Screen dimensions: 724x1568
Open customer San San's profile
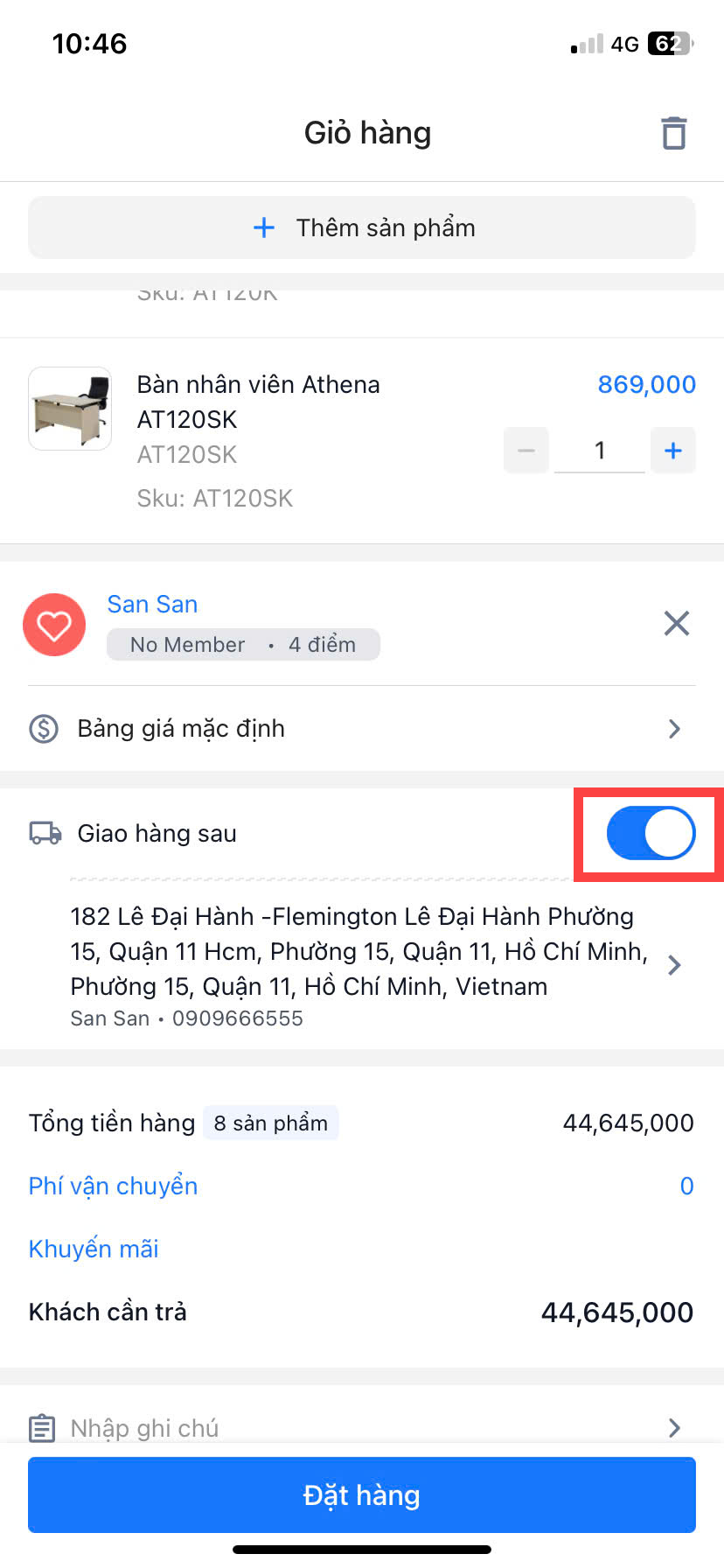(152, 605)
